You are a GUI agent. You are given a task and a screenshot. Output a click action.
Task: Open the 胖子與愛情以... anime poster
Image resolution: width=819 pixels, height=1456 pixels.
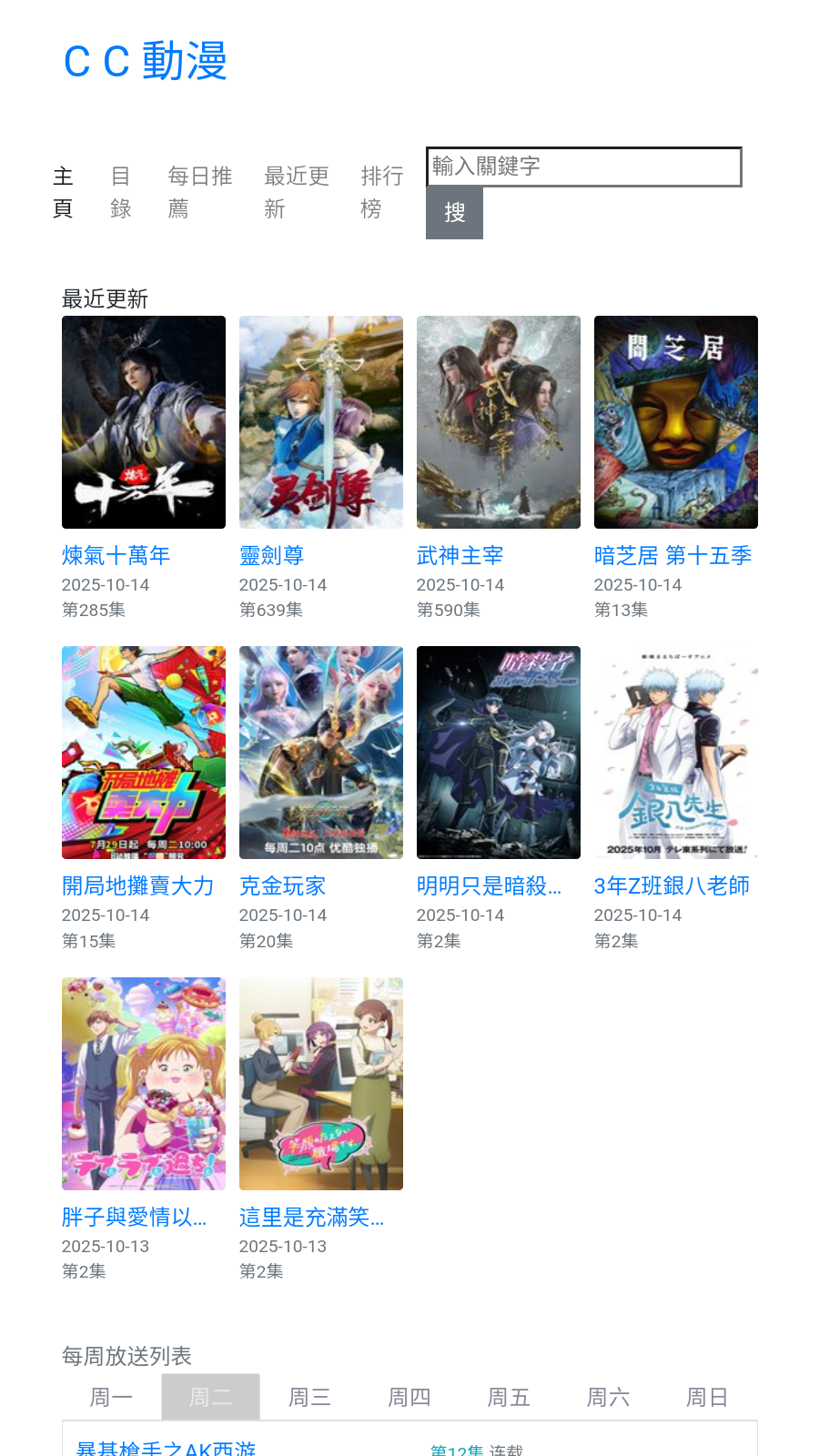[144, 1084]
